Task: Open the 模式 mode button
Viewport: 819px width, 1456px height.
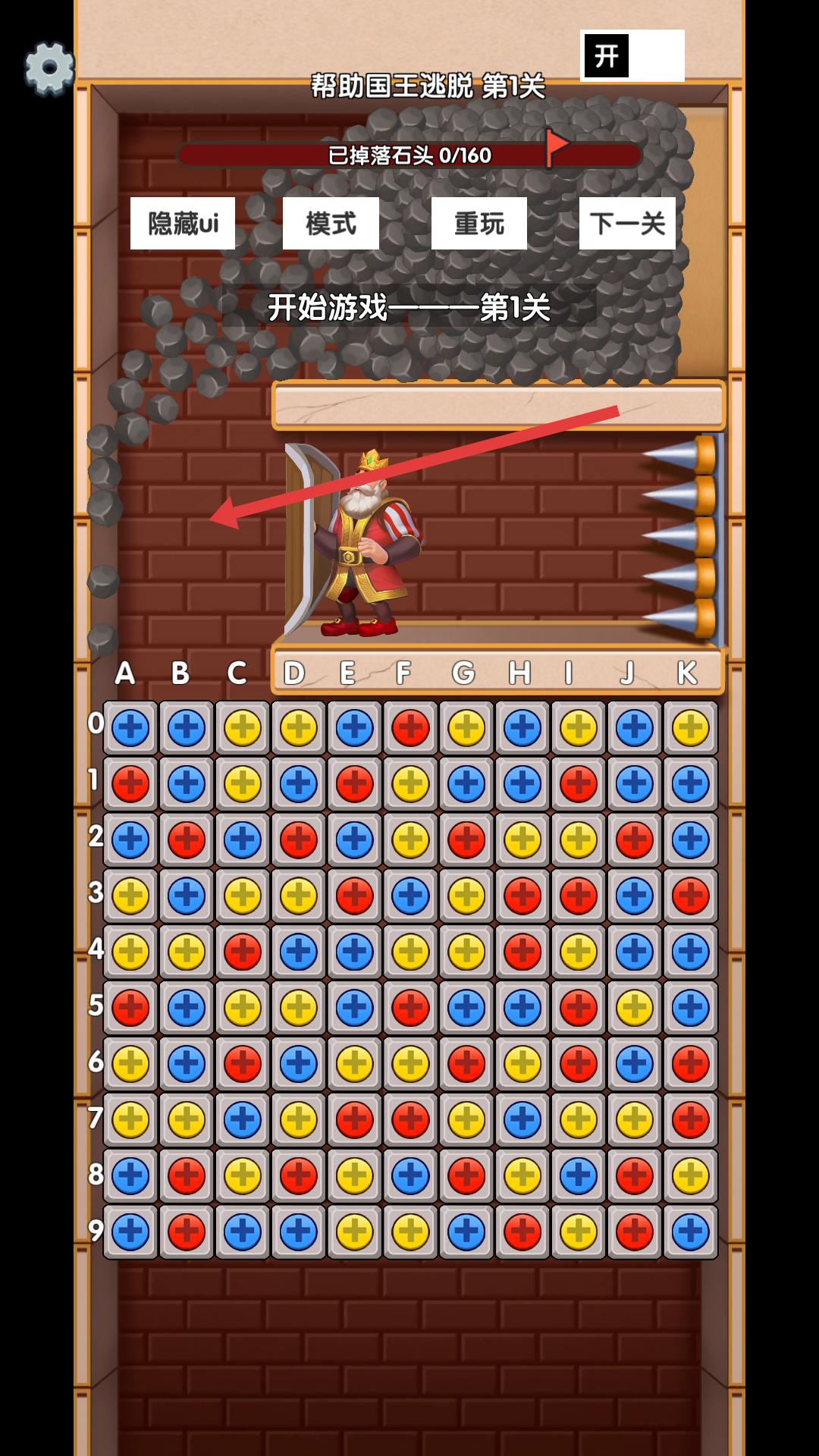Action: click(331, 224)
